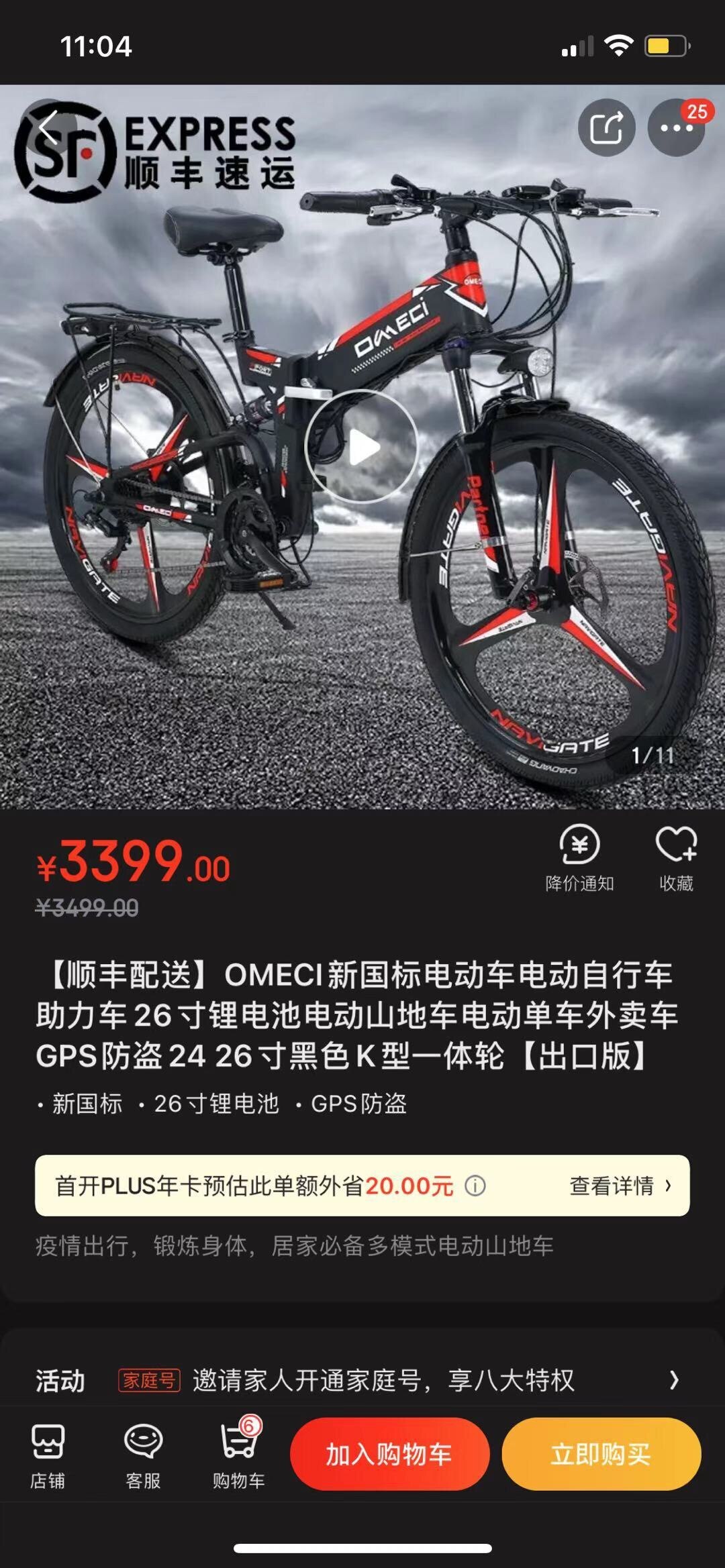This screenshot has height=1568, width=725.
Task: Open the shopping cart (购物车)
Action: [x=239, y=1454]
